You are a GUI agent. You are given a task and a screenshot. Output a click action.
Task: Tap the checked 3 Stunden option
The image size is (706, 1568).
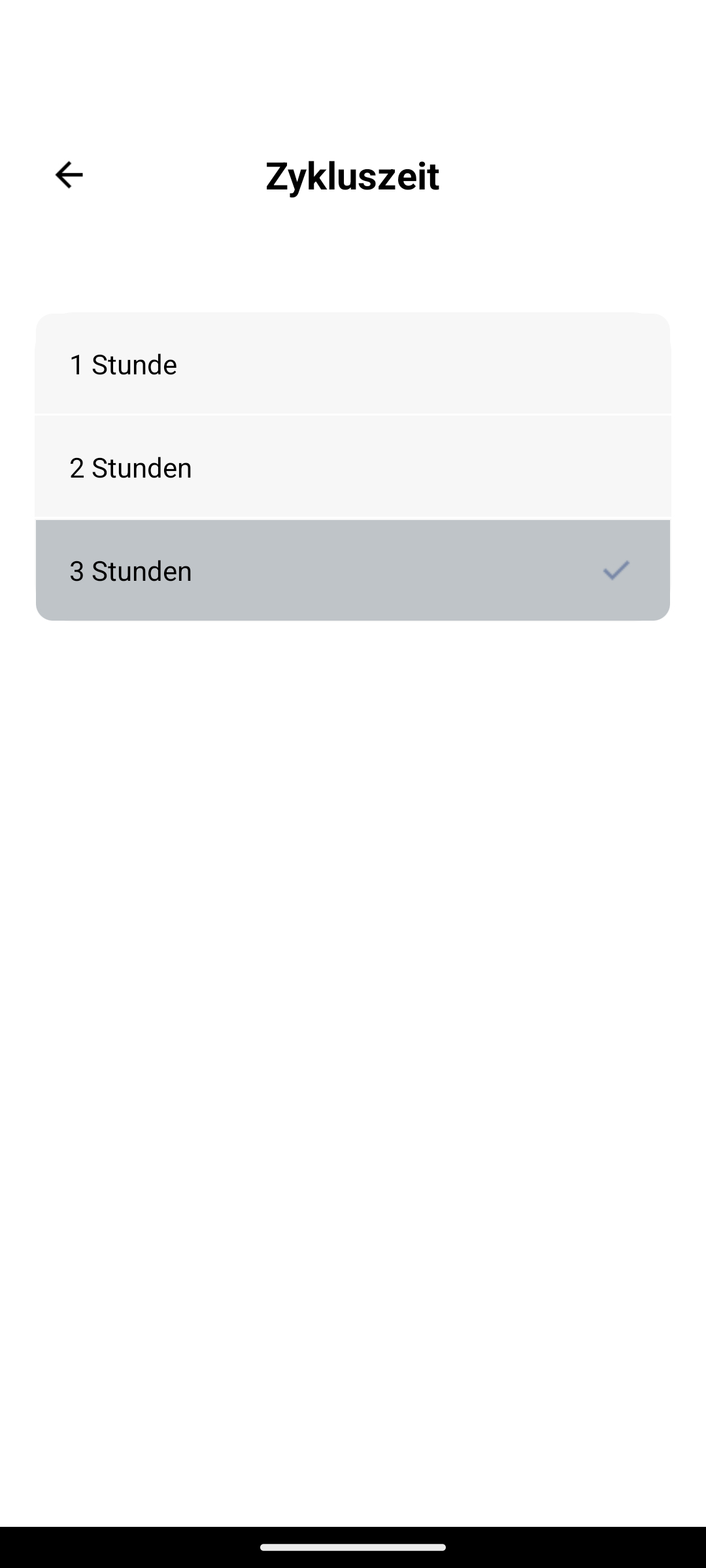coord(353,570)
